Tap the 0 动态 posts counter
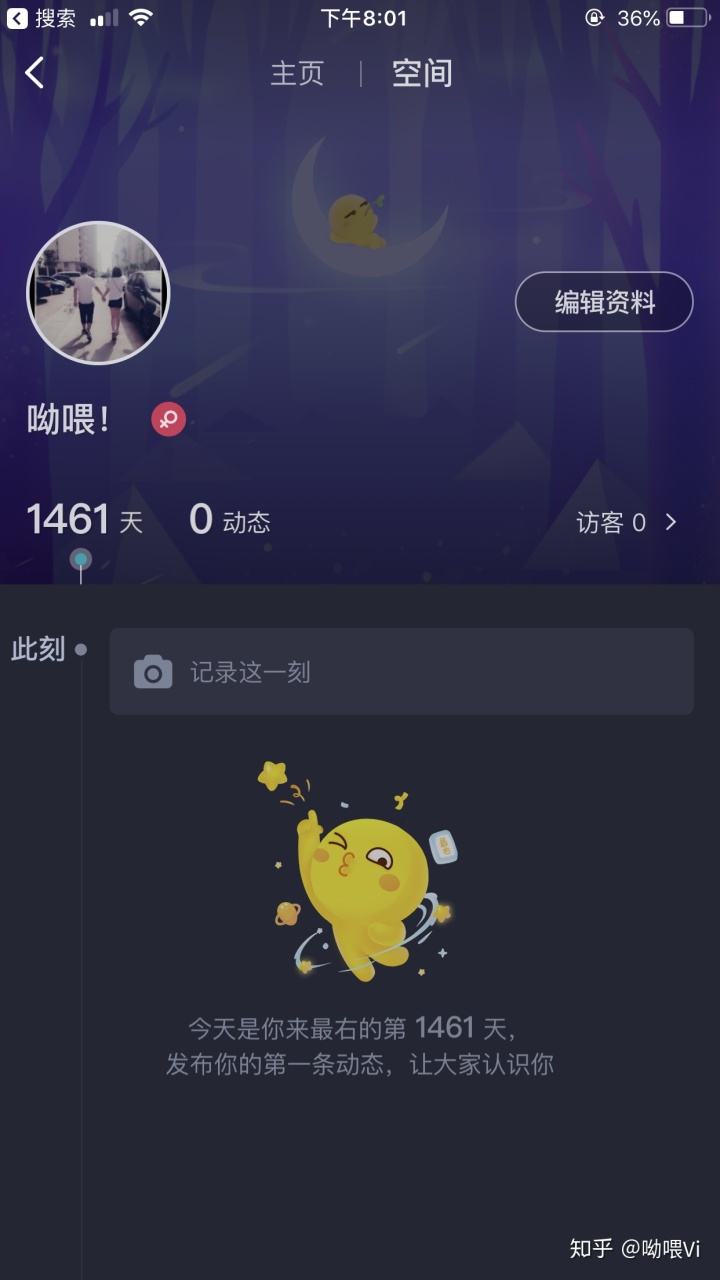The width and height of the screenshot is (720, 1280). (230, 520)
